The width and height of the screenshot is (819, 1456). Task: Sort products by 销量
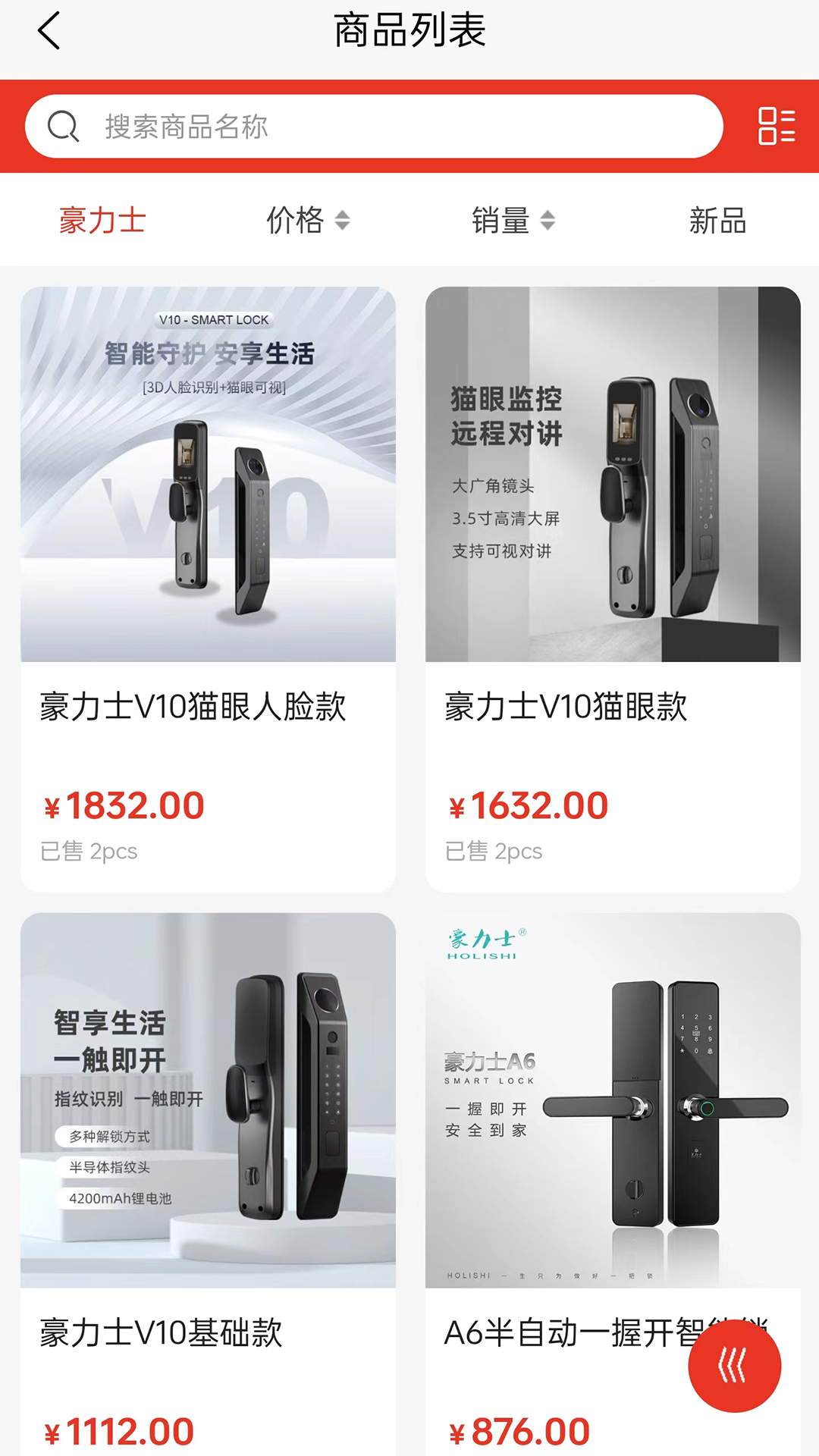pos(513,221)
